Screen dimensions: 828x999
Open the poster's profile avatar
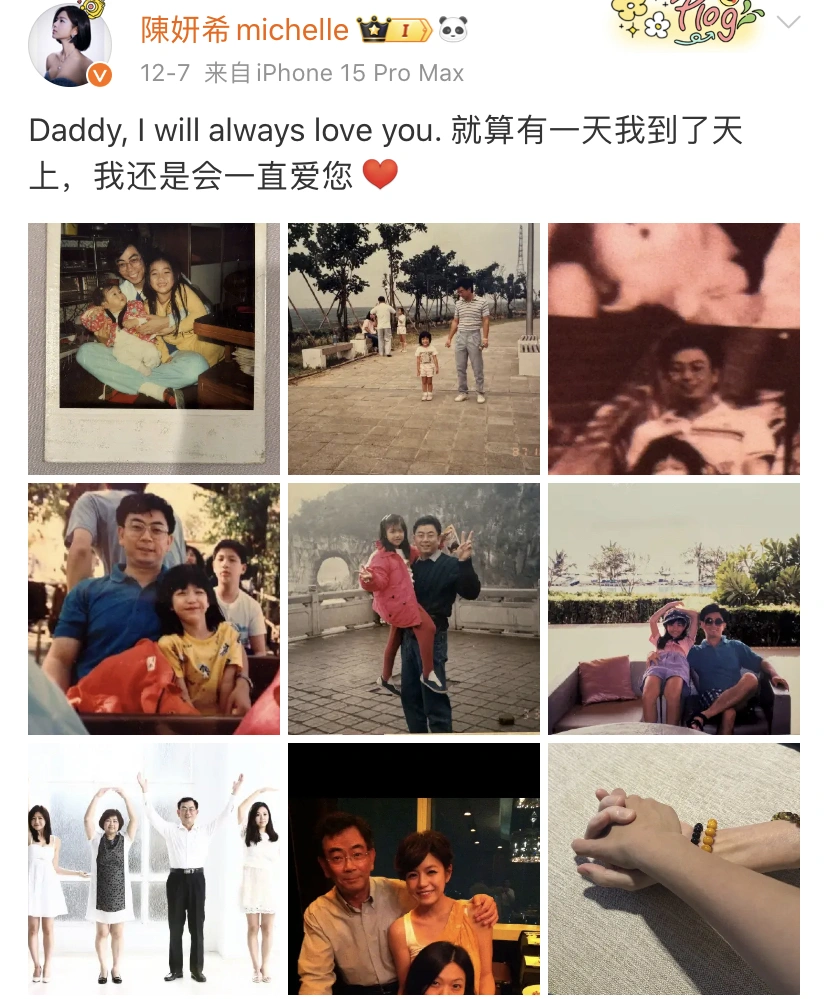point(69,43)
